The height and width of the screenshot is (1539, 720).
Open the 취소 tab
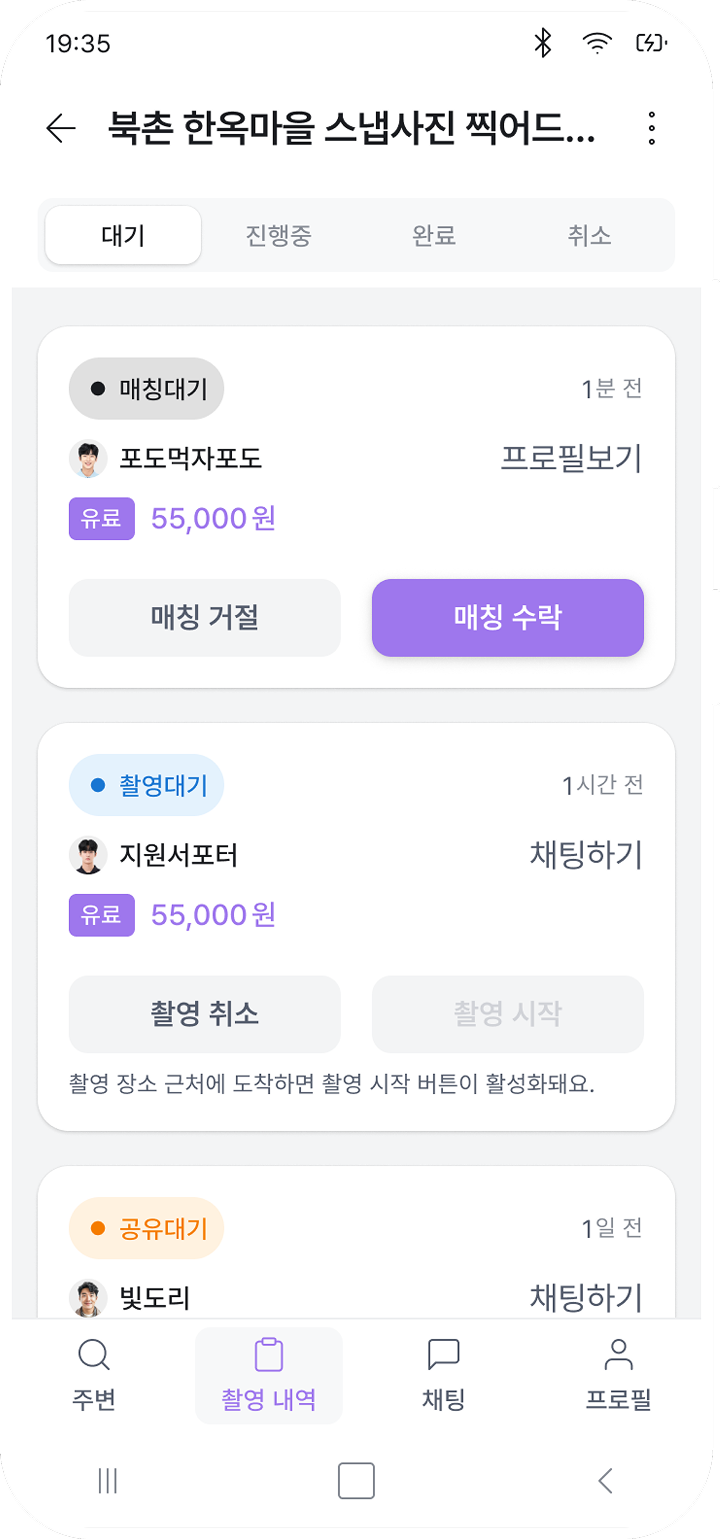587,235
